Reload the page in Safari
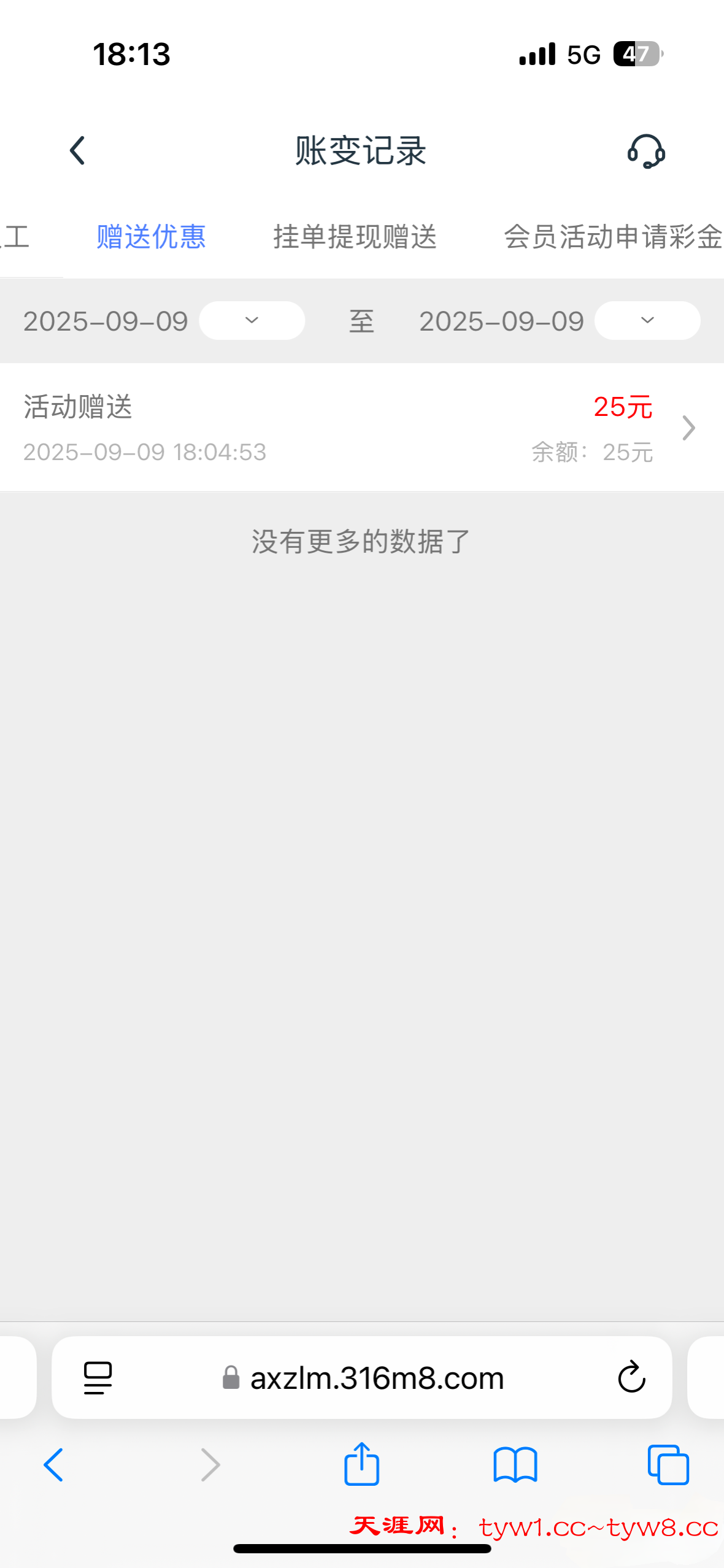Image resolution: width=724 pixels, height=1568 pixels. 631,1377
